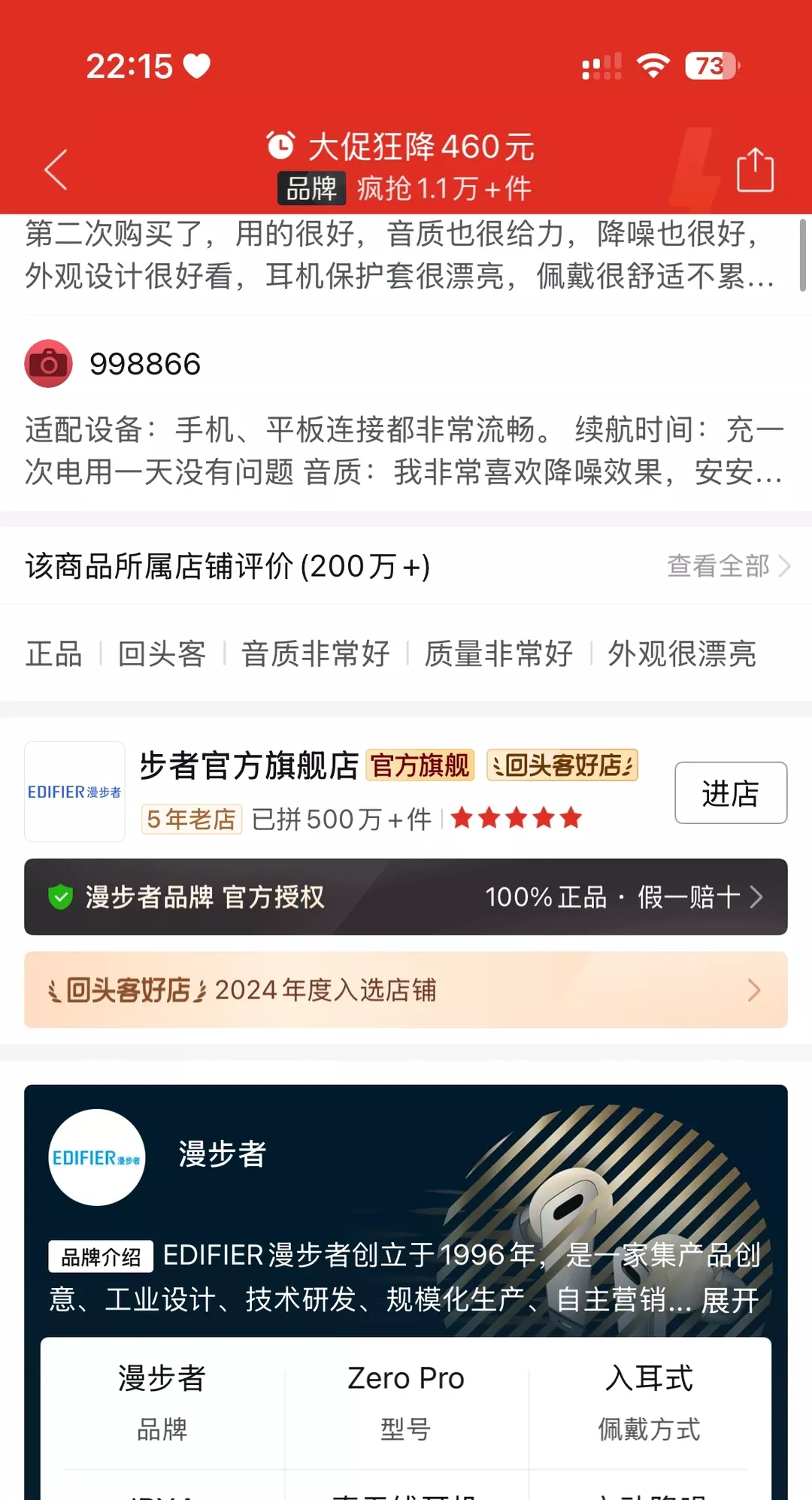
Task: Click the five-star store rating
Action: pyautogui.click(x=517, y=817)
